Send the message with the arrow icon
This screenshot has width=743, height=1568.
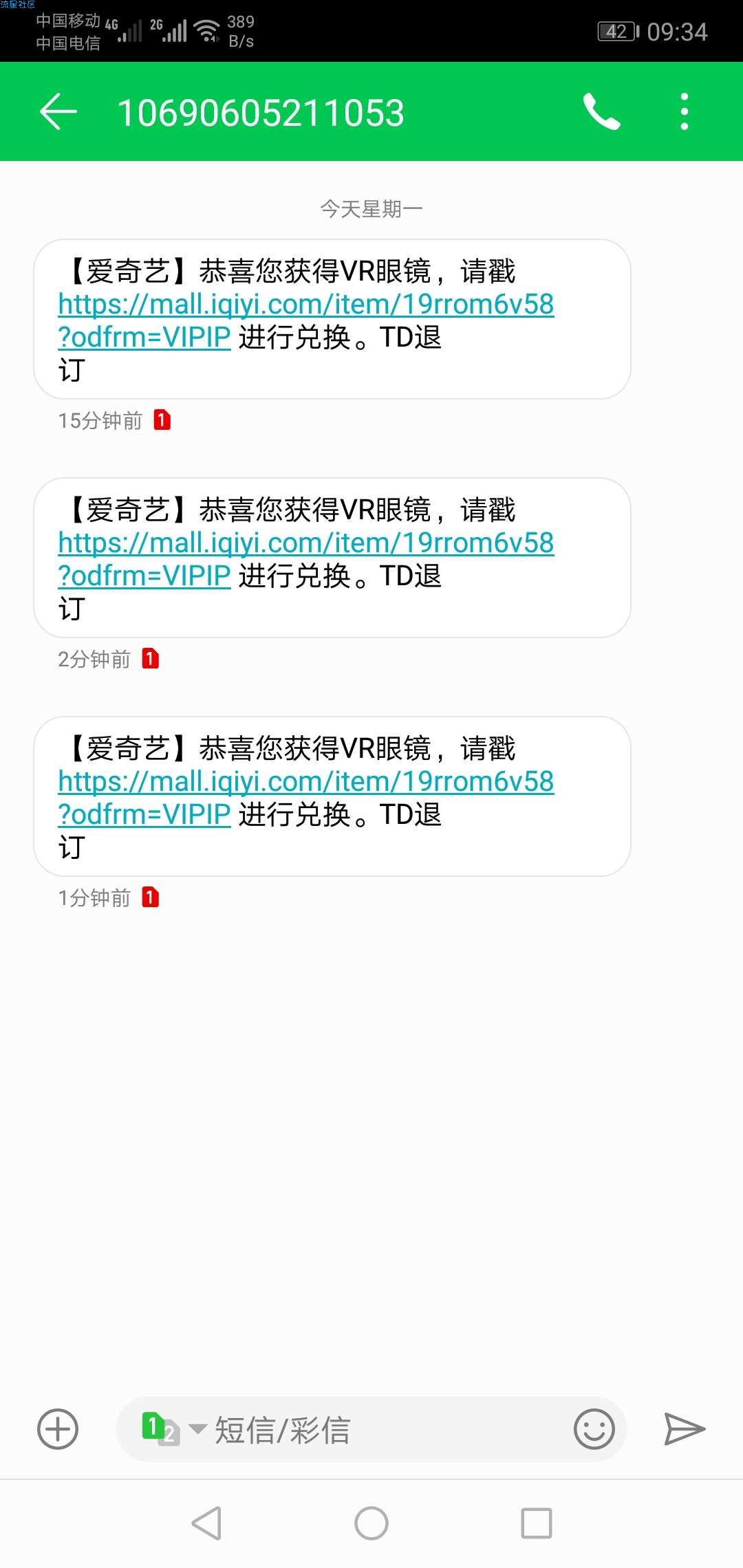coord(685,1429)
